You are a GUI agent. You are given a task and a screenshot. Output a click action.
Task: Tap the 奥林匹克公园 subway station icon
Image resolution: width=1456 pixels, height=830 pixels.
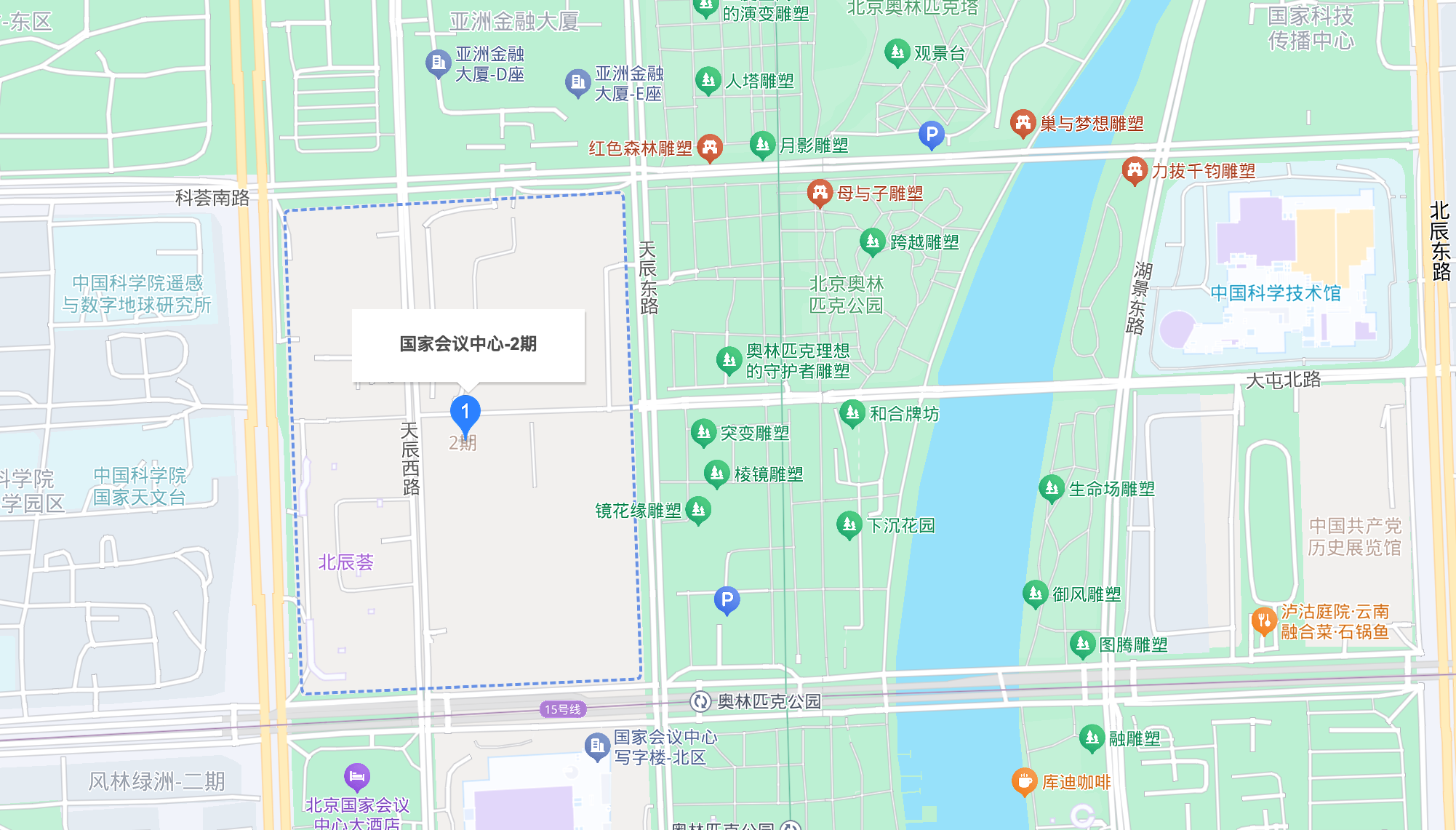click(x=700, y=701)
